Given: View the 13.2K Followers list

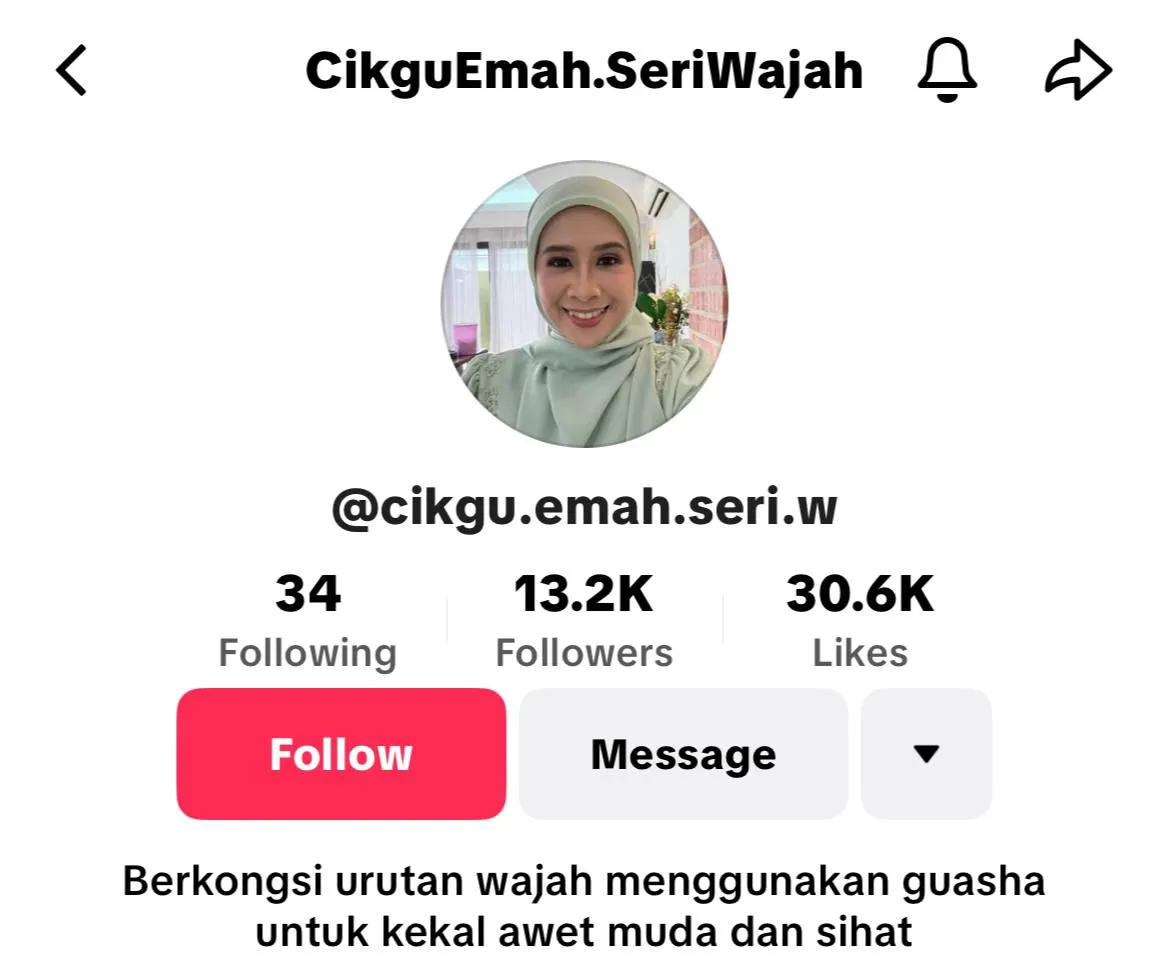Looking at the screenshot, I should pos(584,621).
